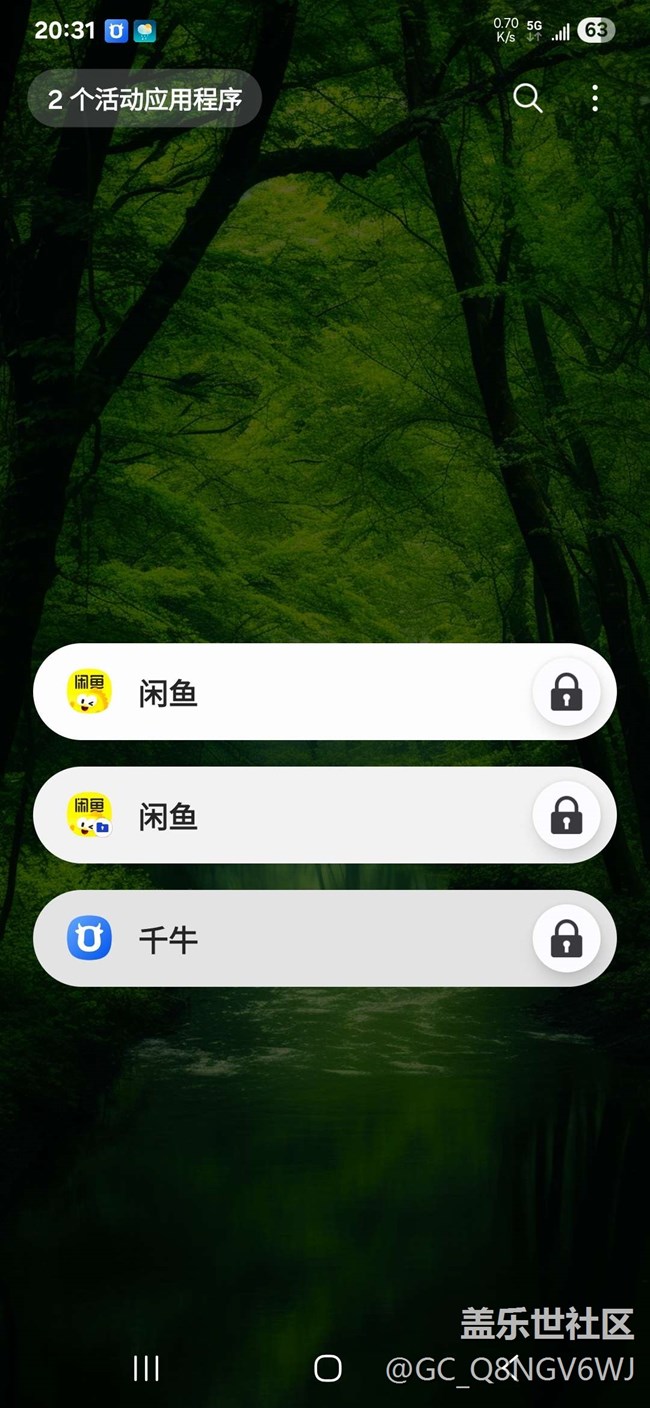Open the first 闲鱼 app row

click(x=280, y=692)
